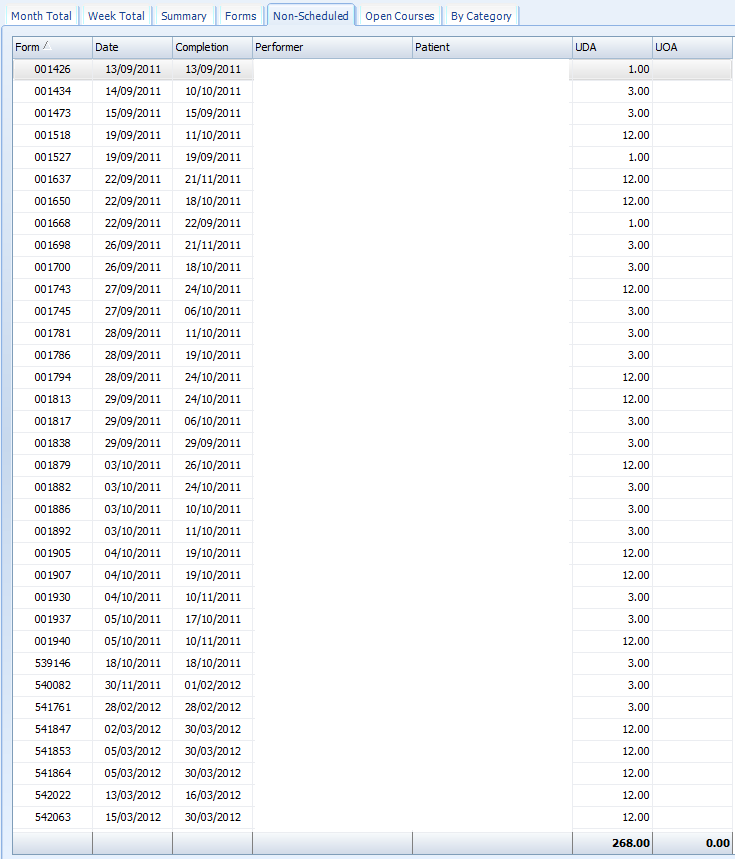Sort by the UOA column header
Image resolution: width=735 pixels, height=859 pixels.
point(692,47)
